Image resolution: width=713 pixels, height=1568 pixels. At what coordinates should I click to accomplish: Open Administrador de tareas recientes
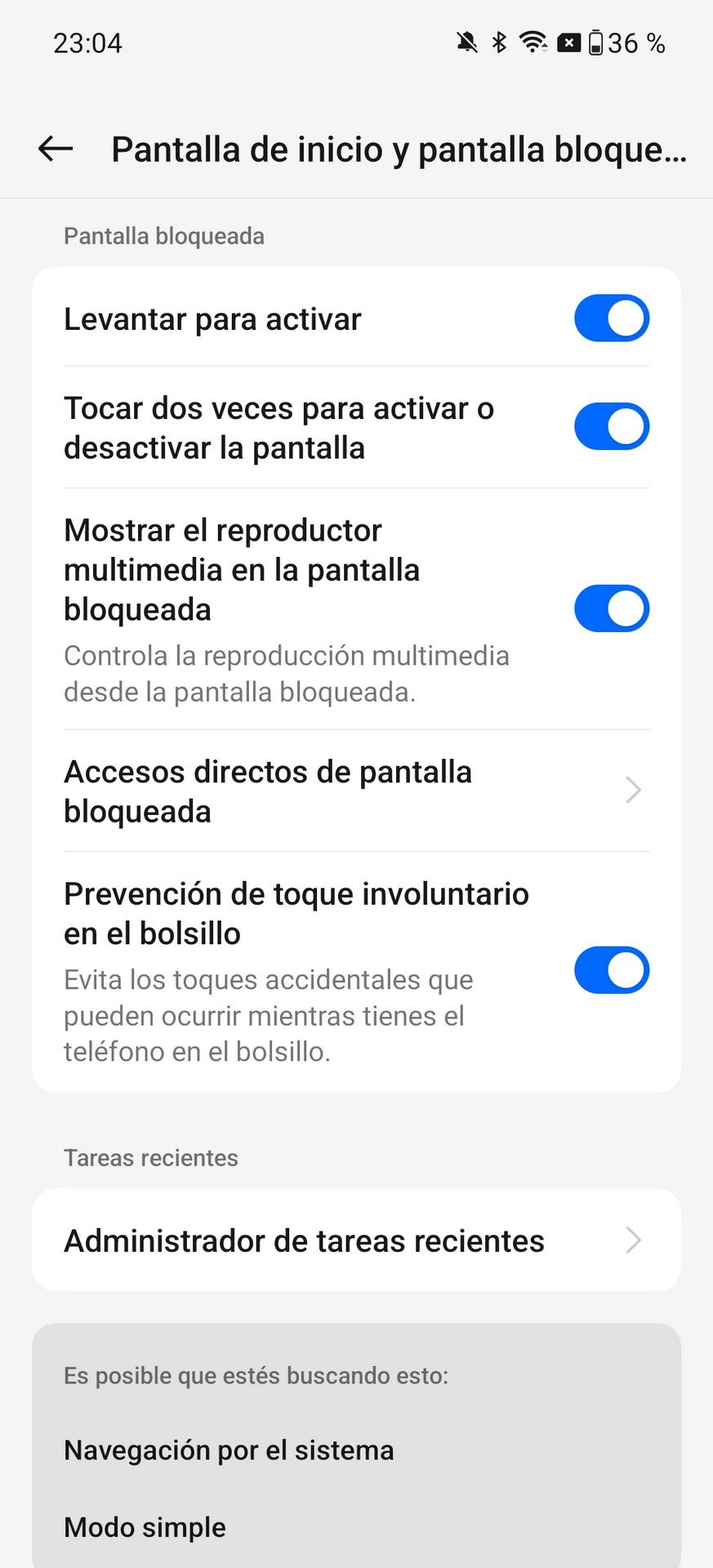coord(356,1241)
